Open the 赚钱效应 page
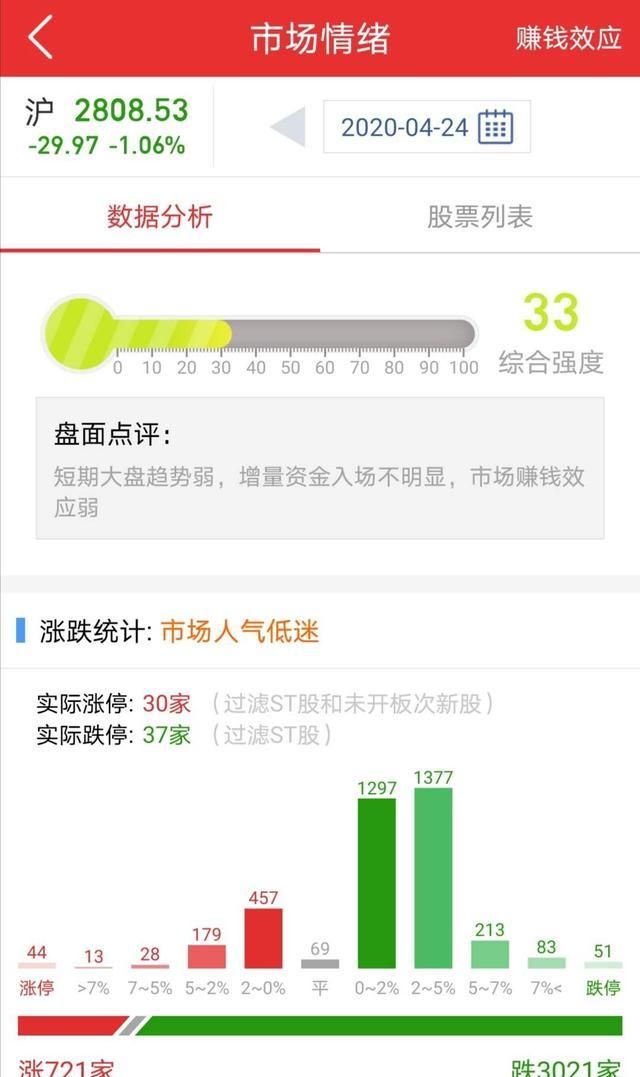 pos(568,38)
